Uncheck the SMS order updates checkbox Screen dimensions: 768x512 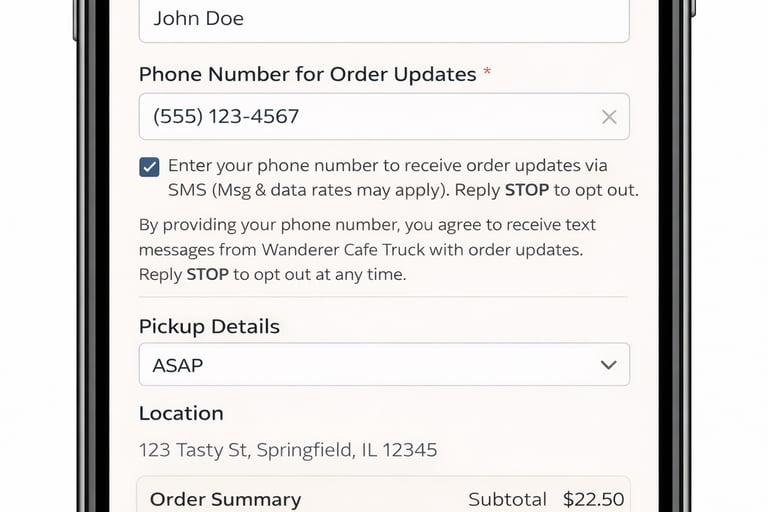pyautogui.click(x=149, y=167)
